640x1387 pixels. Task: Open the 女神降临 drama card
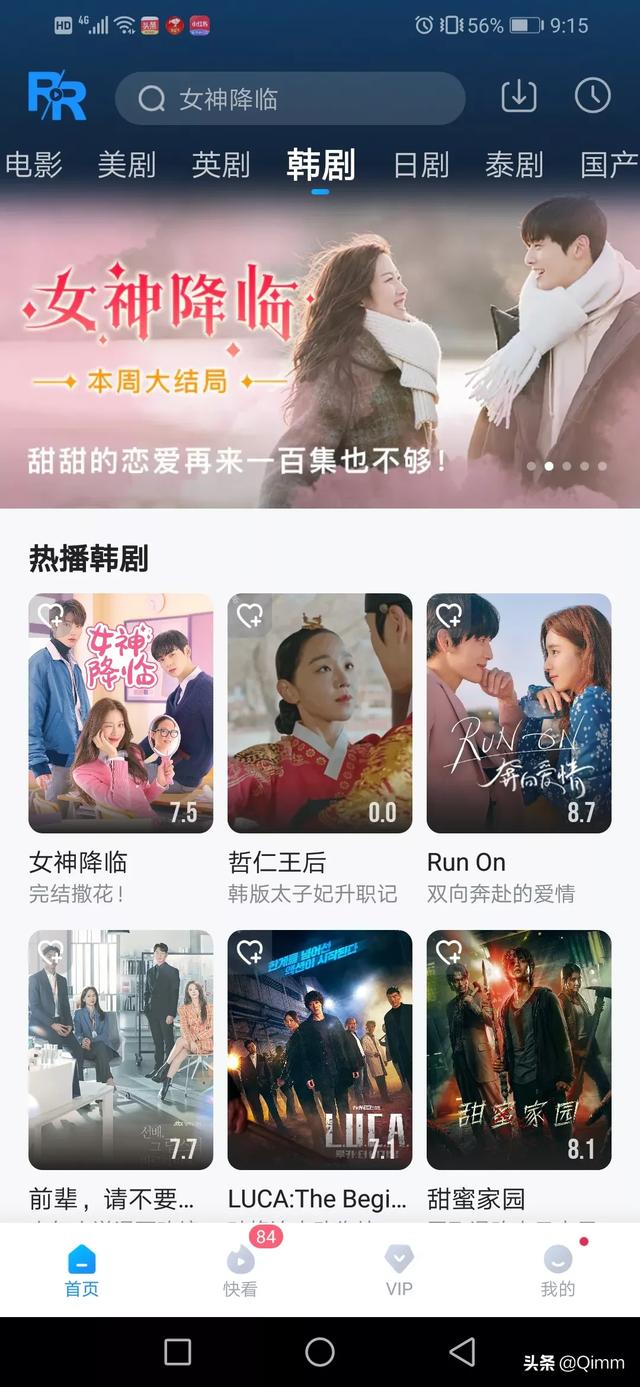tap(121, 713)
